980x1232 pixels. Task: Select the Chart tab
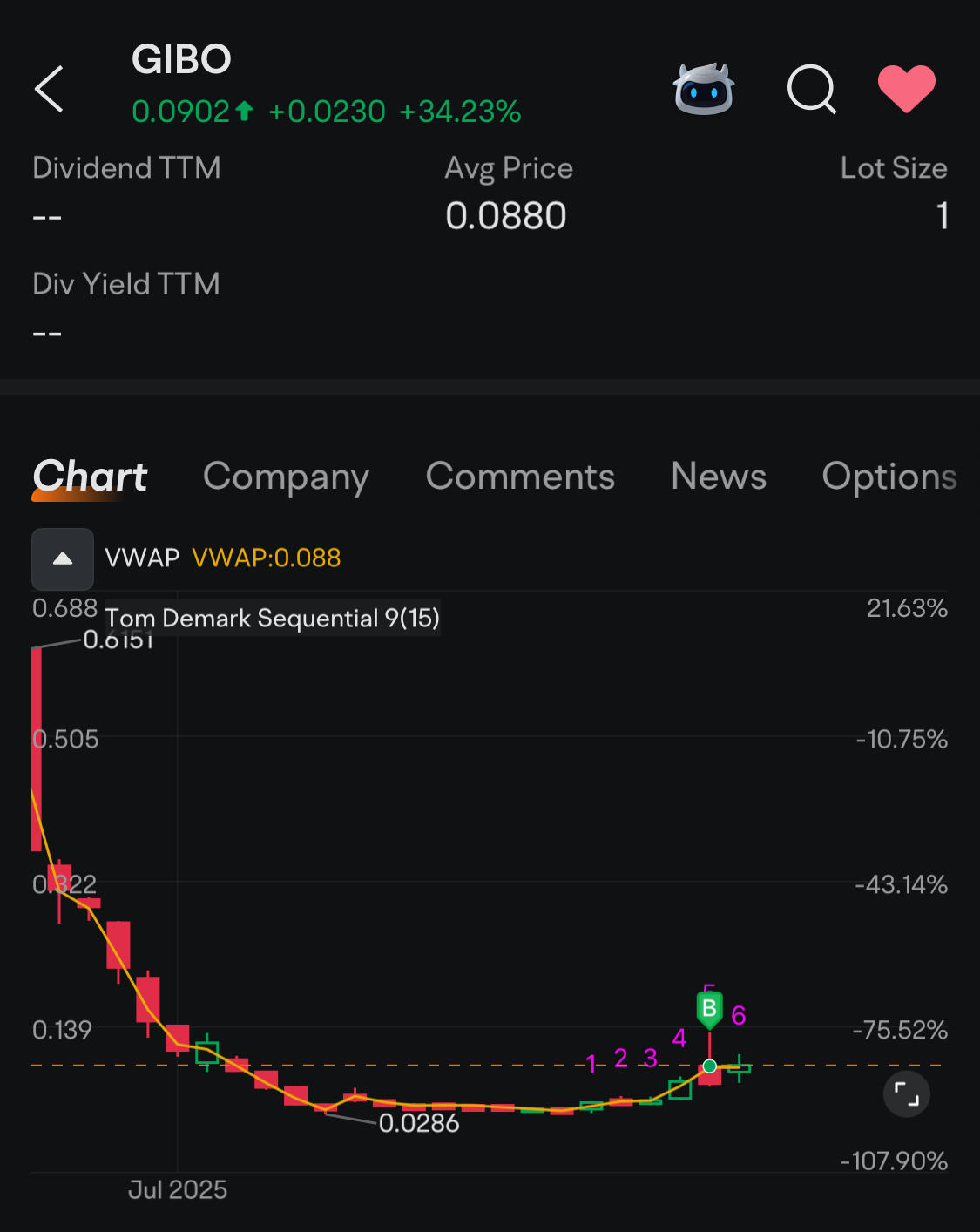pyautogui.click(x=90, y=477)
